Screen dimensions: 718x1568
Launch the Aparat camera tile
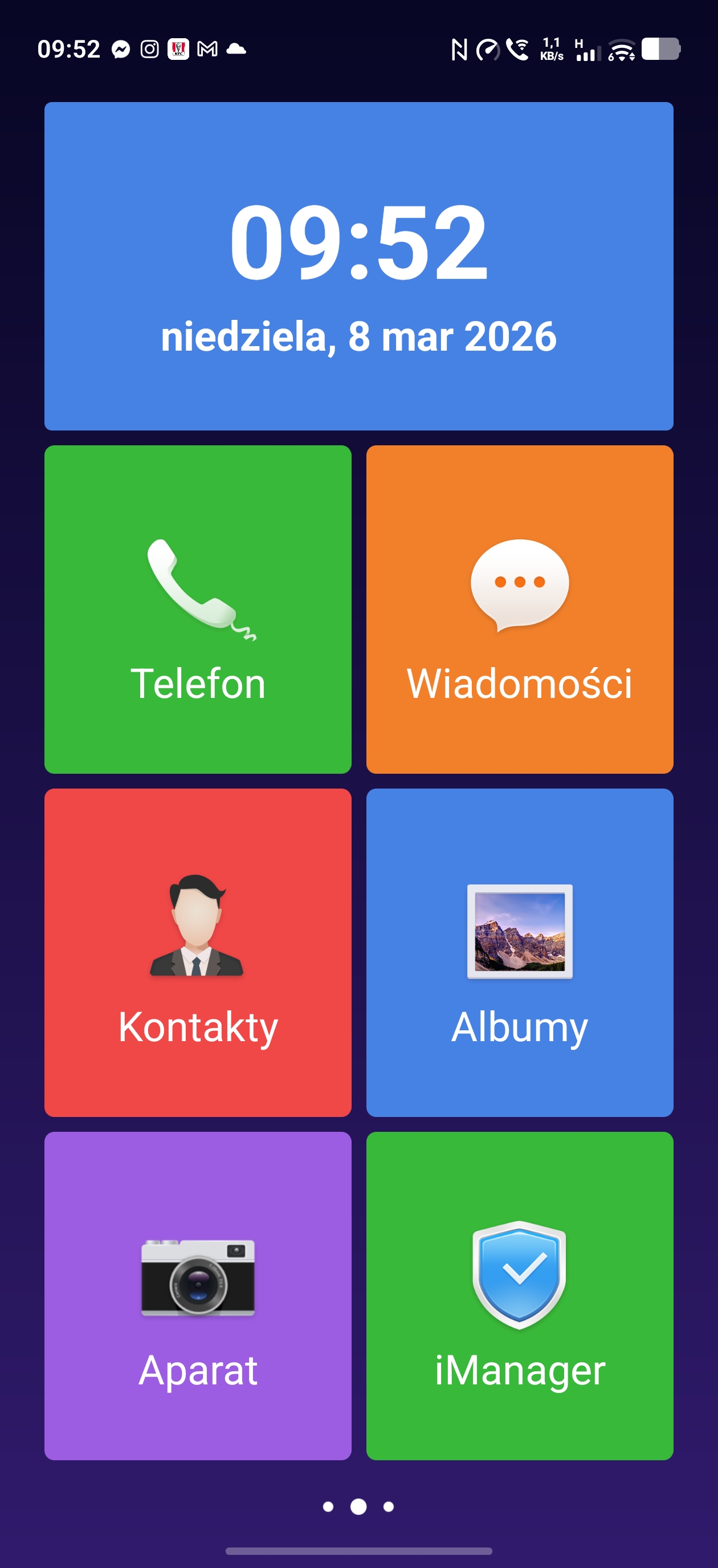click(198, 1296)
